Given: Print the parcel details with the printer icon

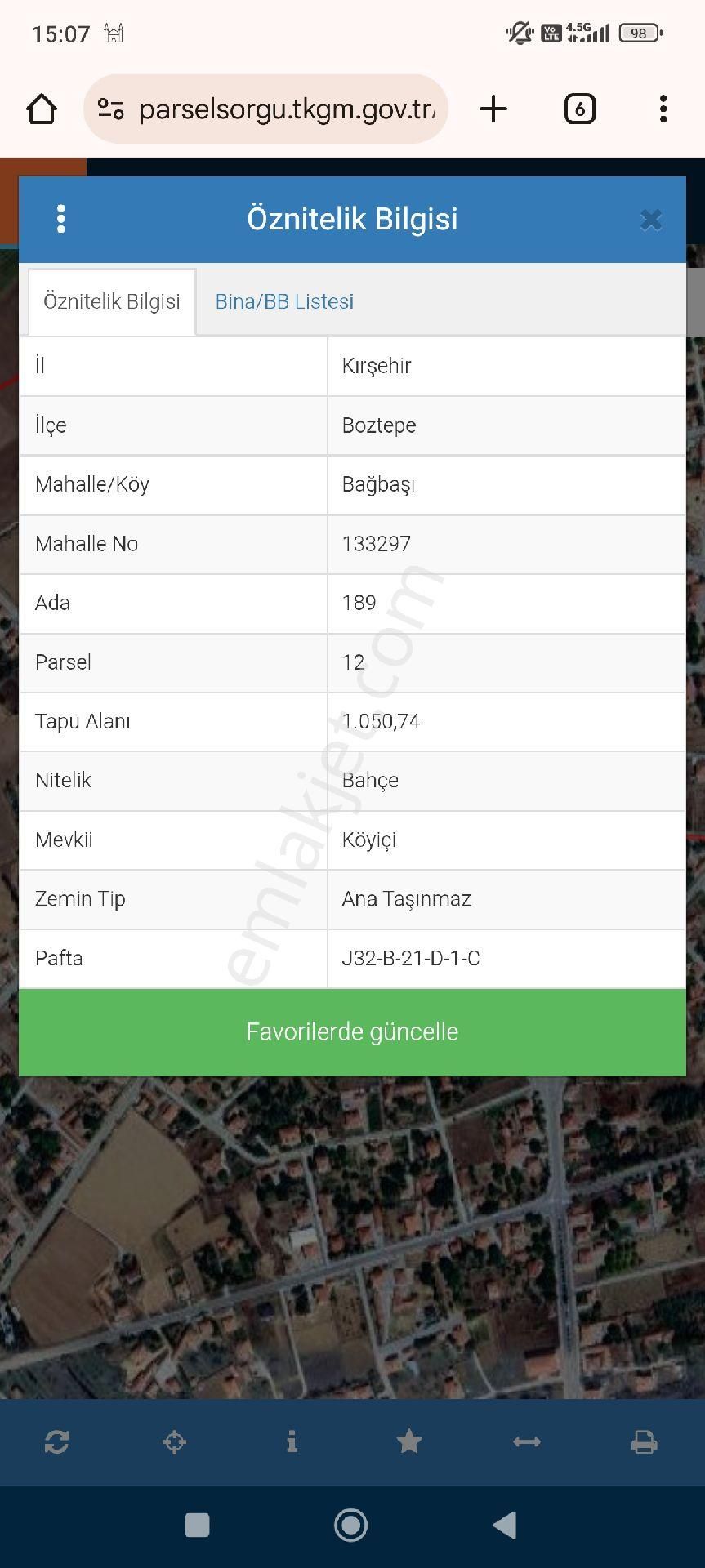Looking at the screenshot, I should (x=645, y=1442).
